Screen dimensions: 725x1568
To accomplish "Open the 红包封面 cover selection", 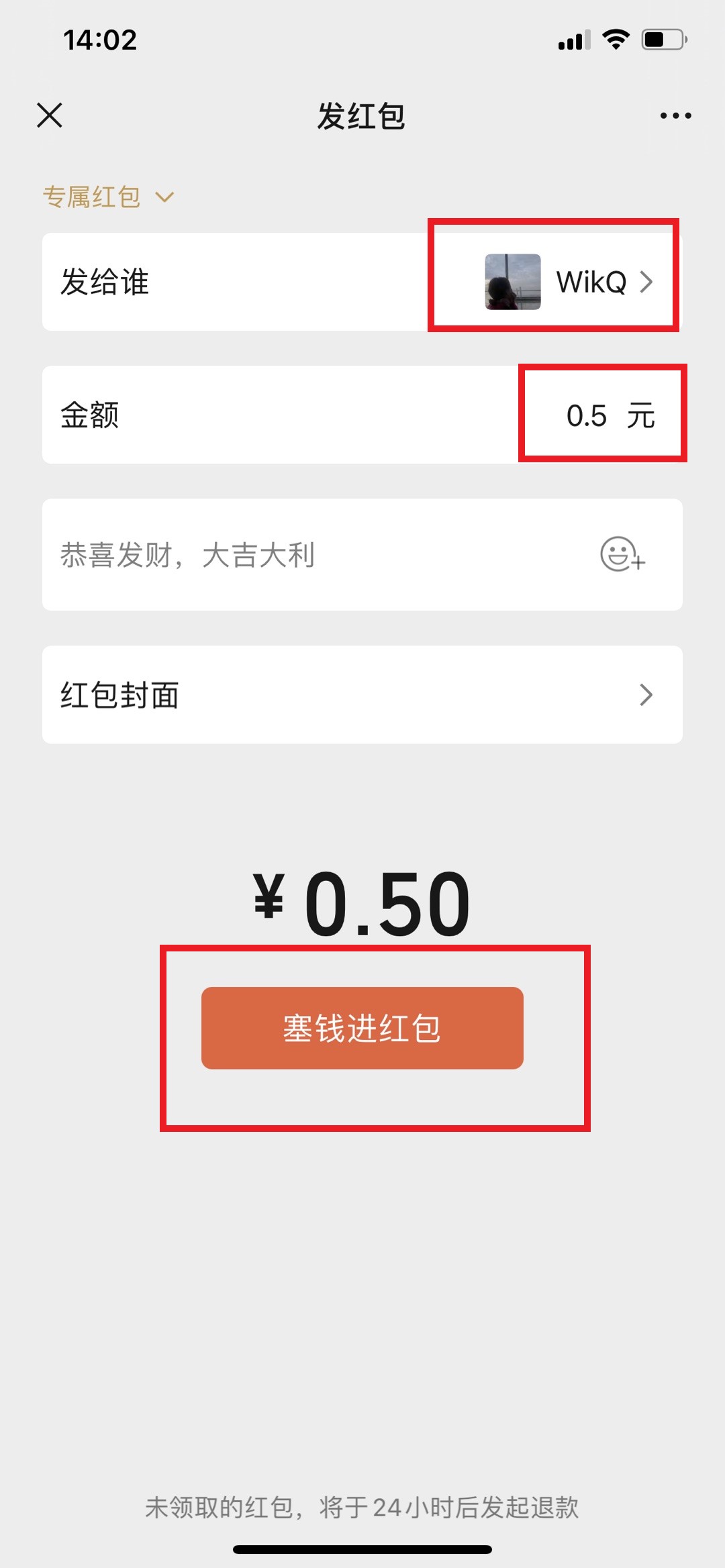I will point(362,694).
